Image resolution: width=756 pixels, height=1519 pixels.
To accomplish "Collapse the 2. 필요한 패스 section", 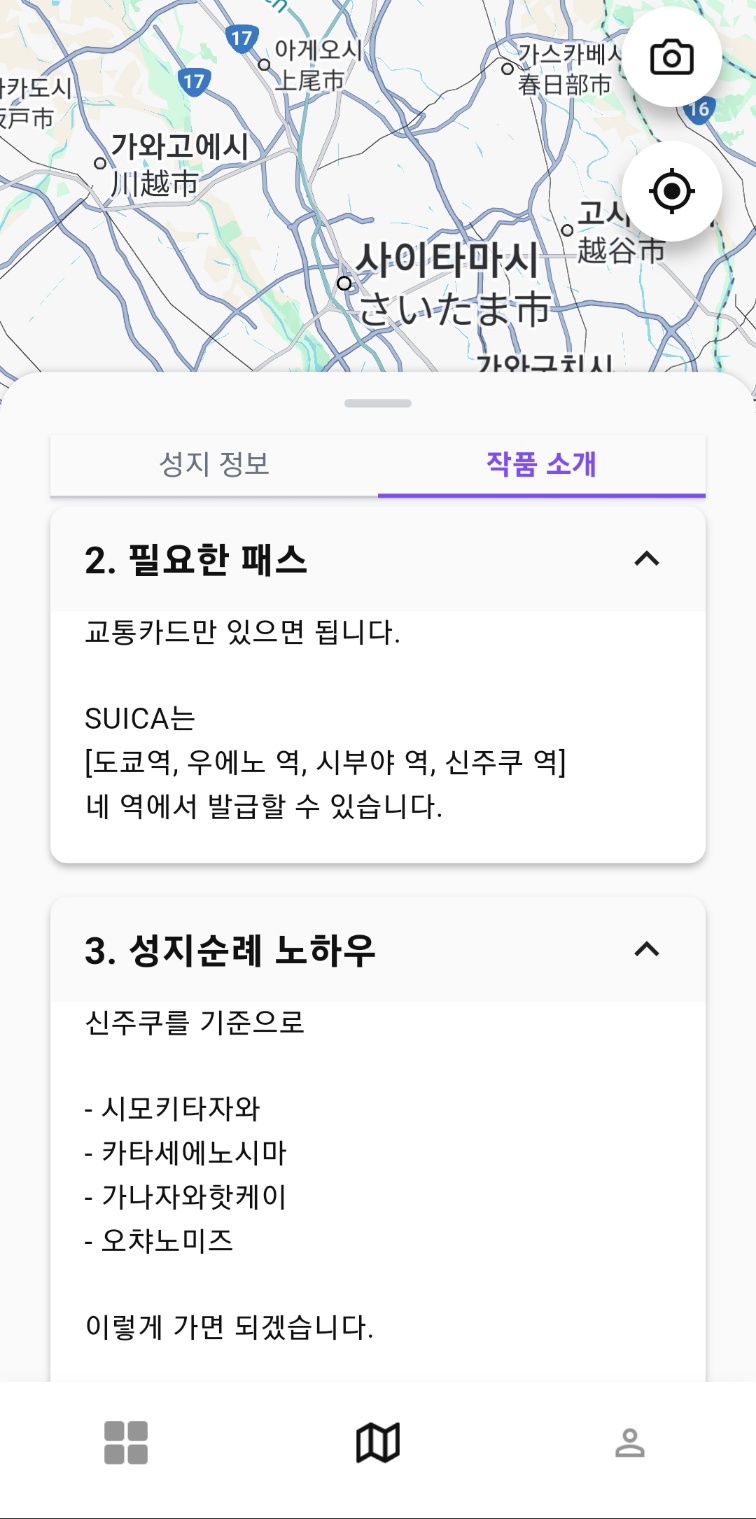I will pos(647,559).
